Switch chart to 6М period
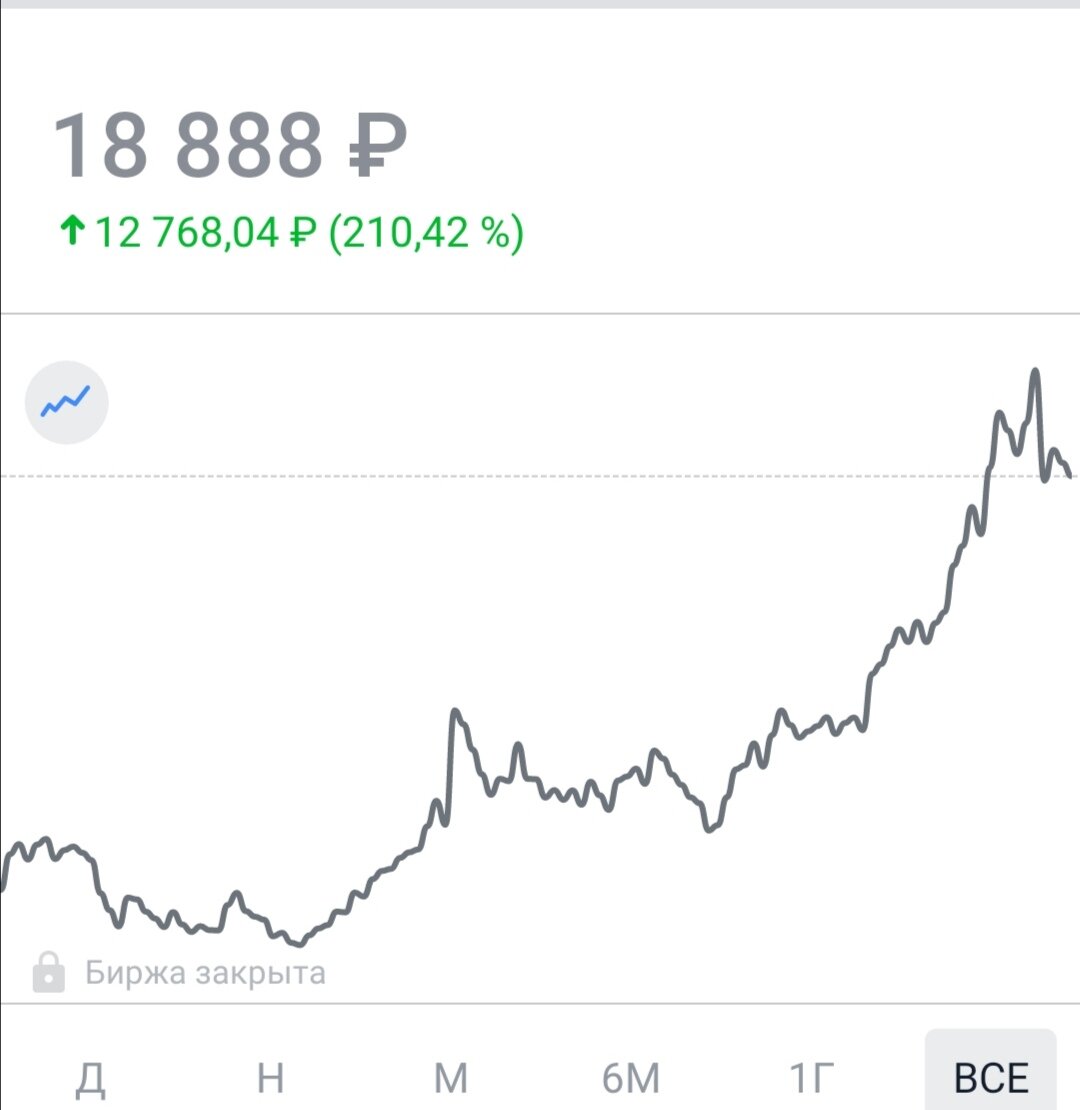 [631, 1077]
